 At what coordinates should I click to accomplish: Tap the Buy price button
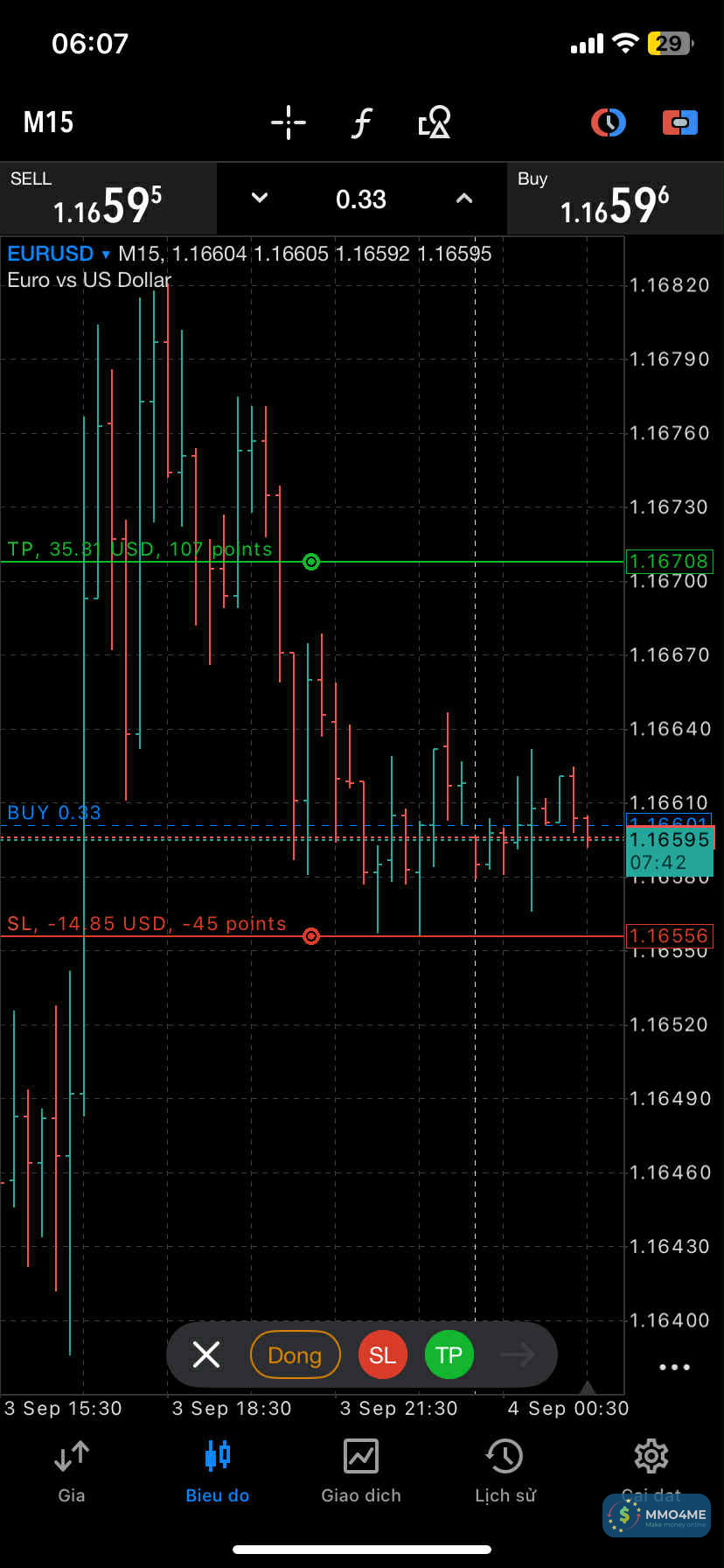pos(615,199)
